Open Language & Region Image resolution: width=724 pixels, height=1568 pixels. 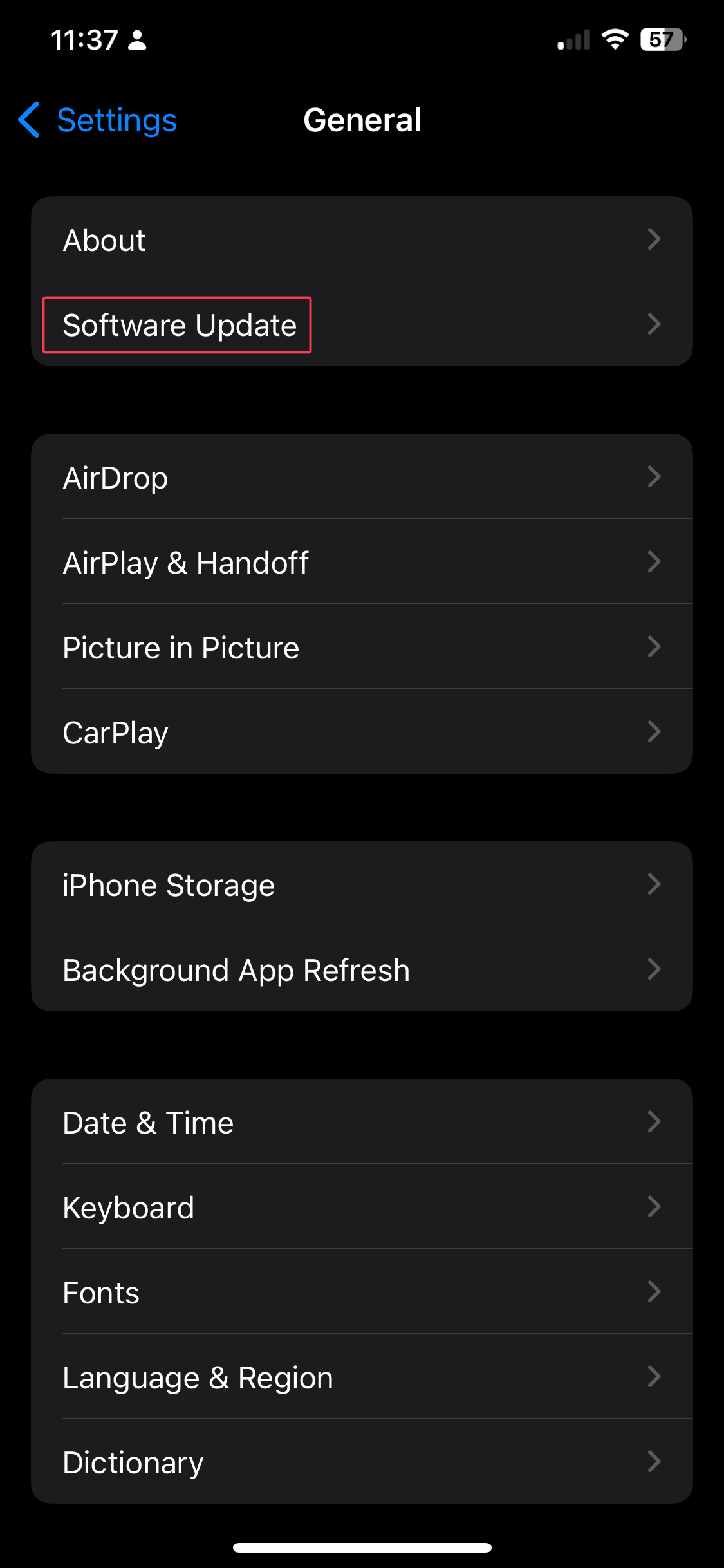coord(362,1377)
